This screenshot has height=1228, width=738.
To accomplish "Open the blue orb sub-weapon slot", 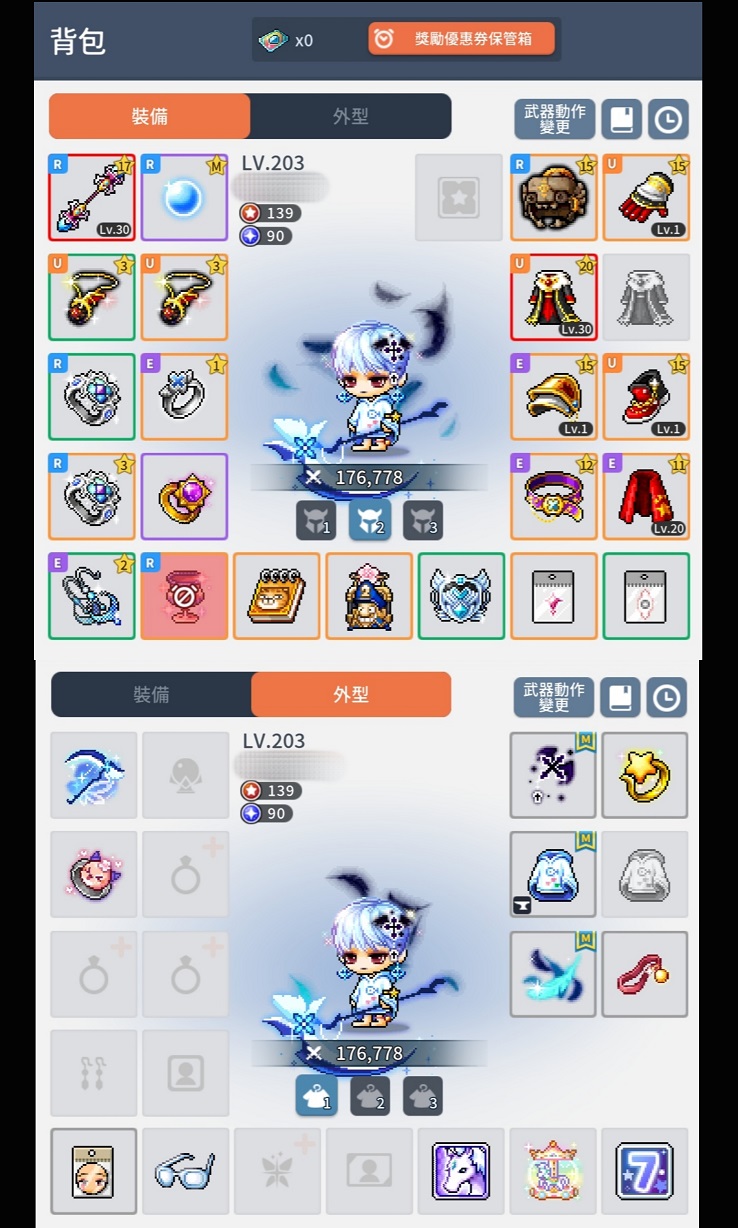I will (x=184, y=197).
